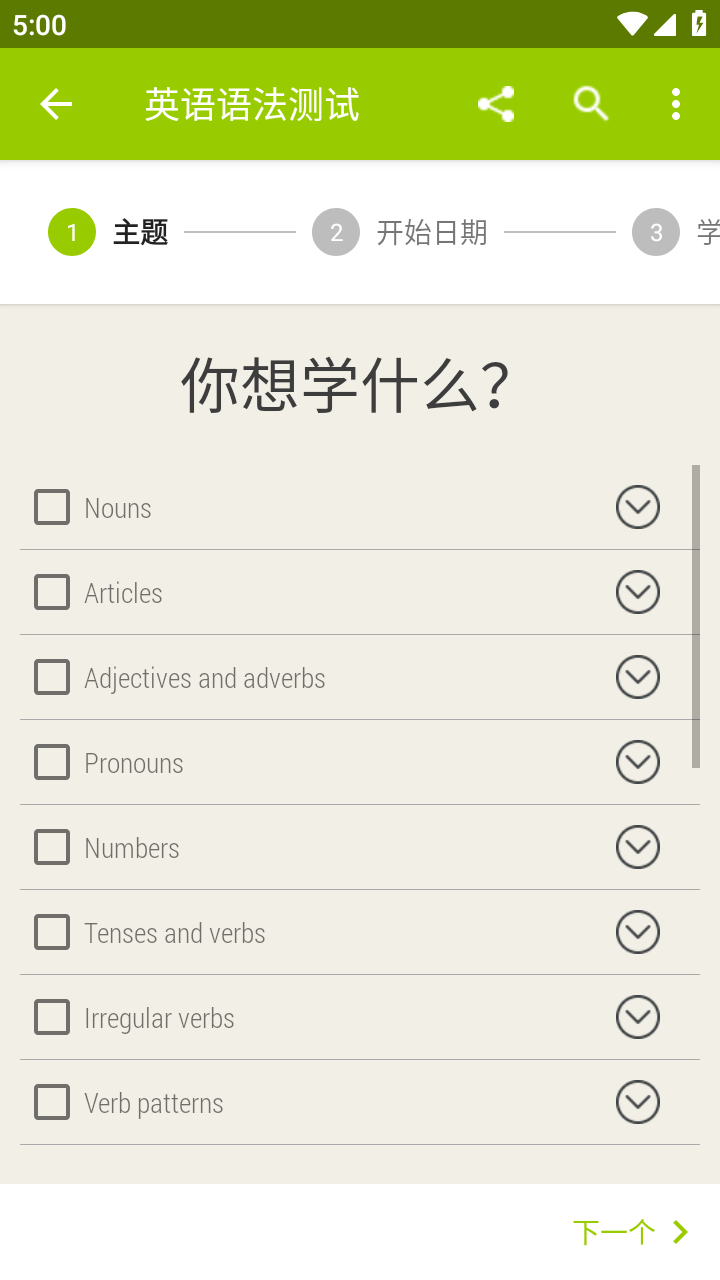Click the battery status icon
The height and width of the screenshot is (1280, 720).
(699, 24)
